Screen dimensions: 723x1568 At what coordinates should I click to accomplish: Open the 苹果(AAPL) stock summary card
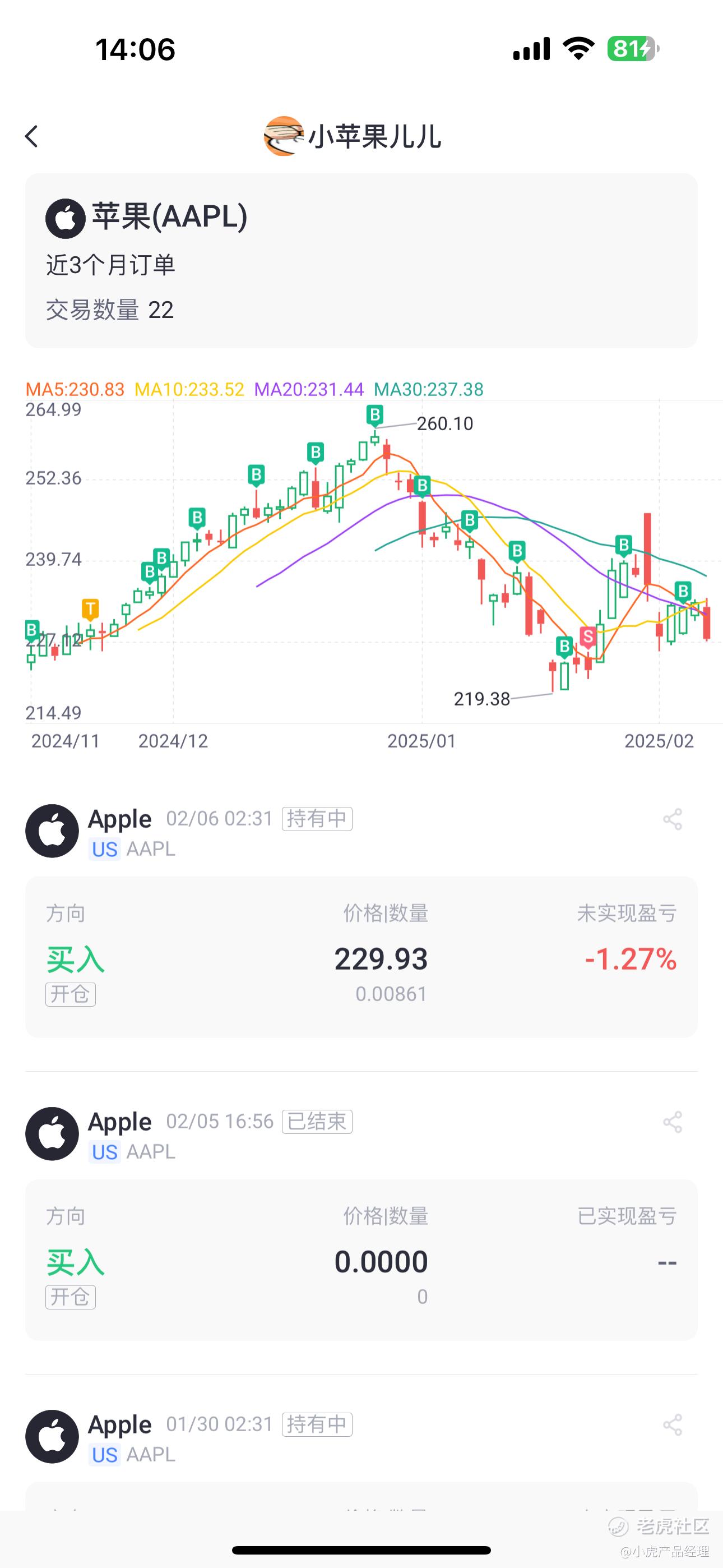(x=361, y=261)
